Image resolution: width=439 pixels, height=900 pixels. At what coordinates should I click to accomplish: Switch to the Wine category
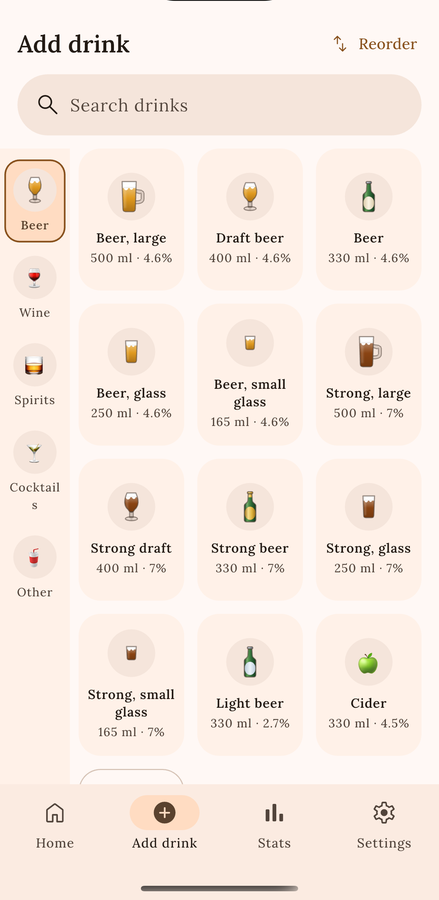34,288
